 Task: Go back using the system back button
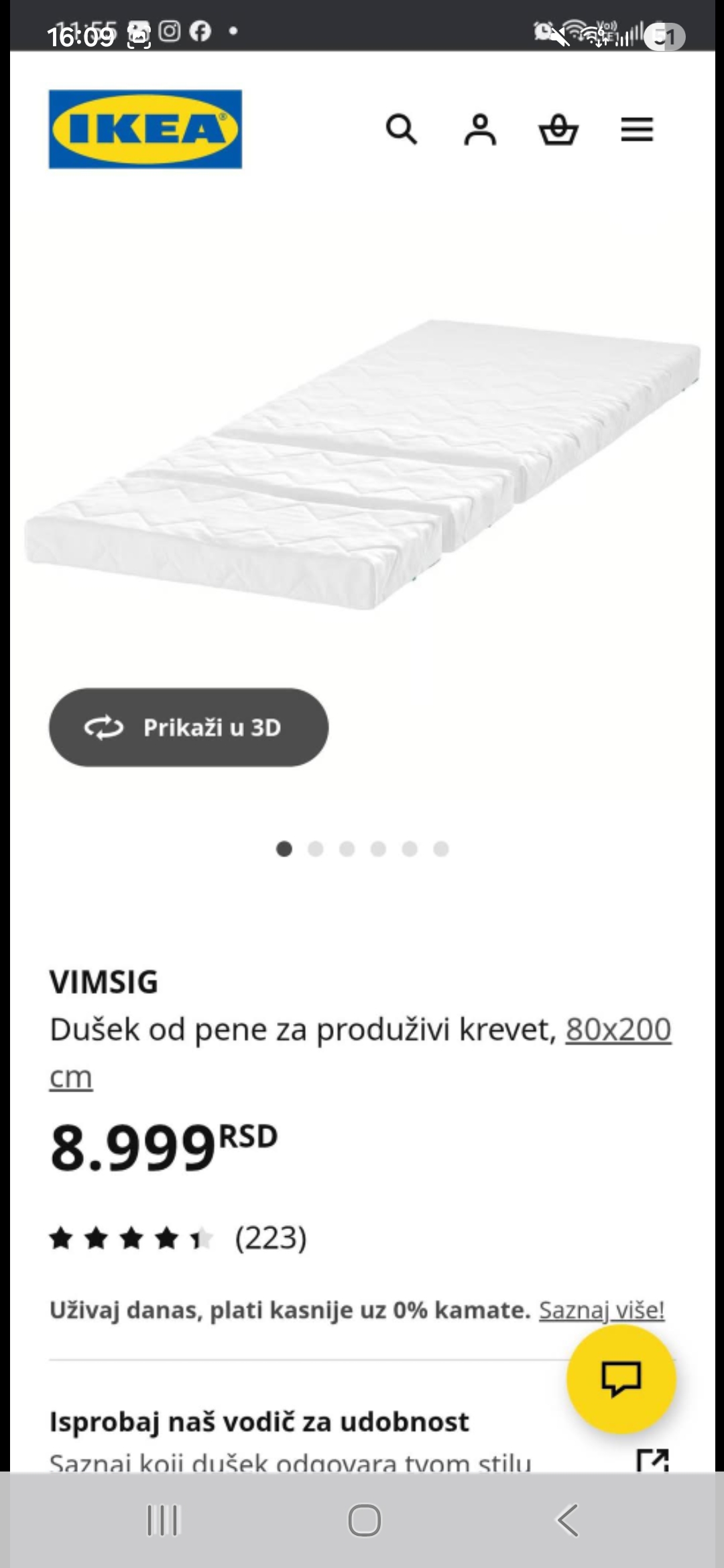point(567,1520)
